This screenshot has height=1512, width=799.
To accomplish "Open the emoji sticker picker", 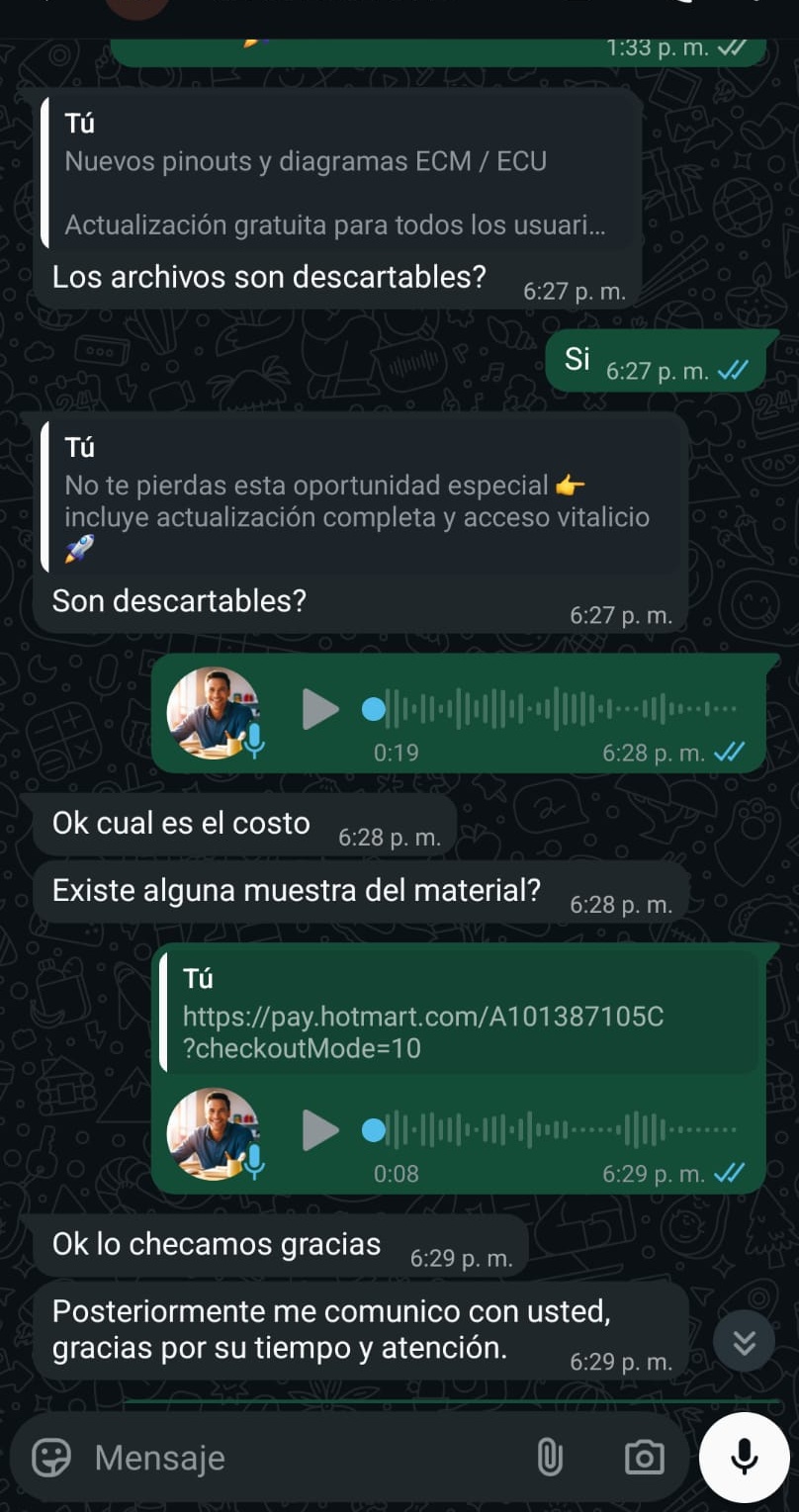I will pyautogui.click(x=51, y=1457).
